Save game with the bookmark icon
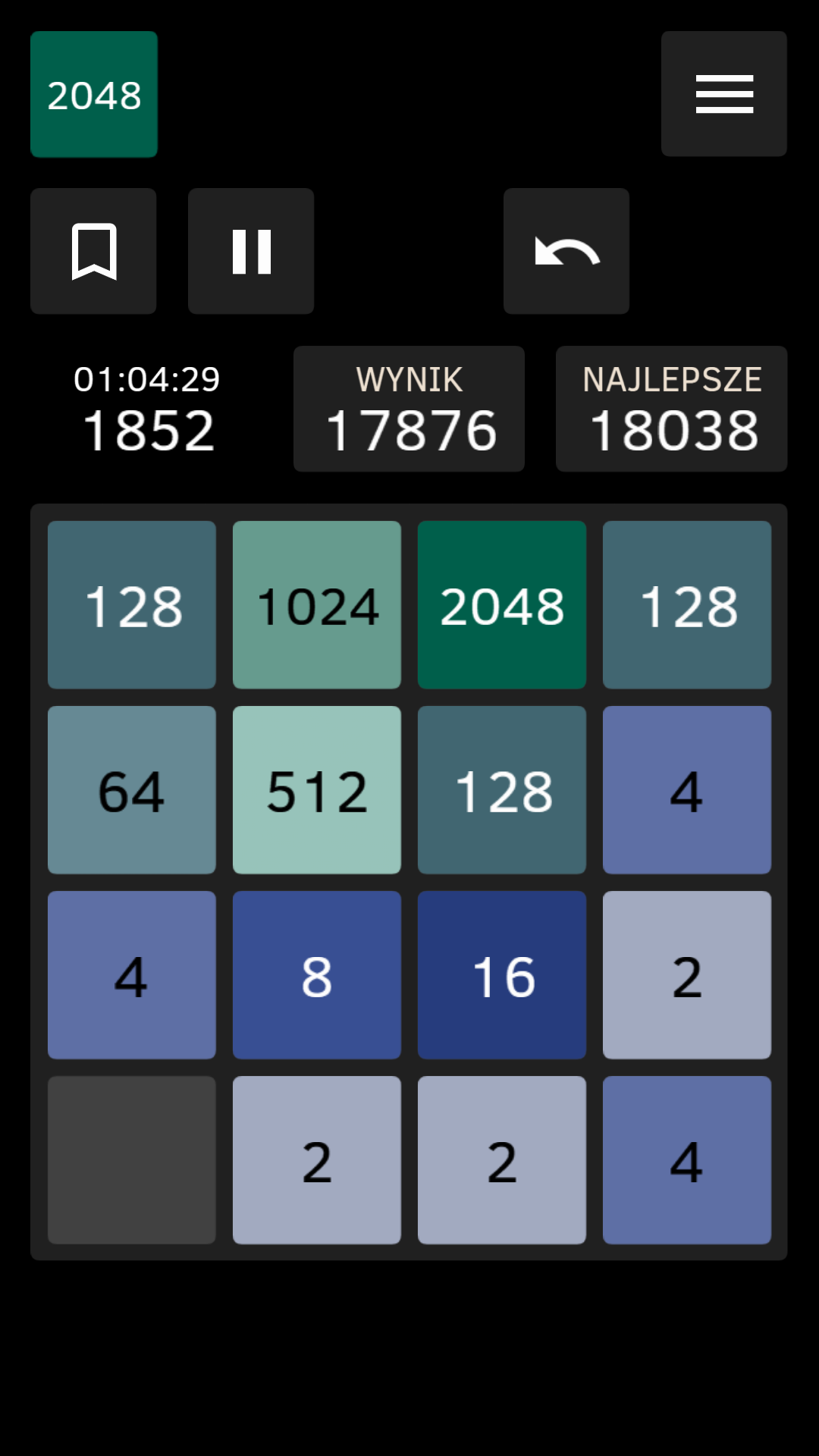This screenshot has height=1456, width=819. (x=93, y=251)
